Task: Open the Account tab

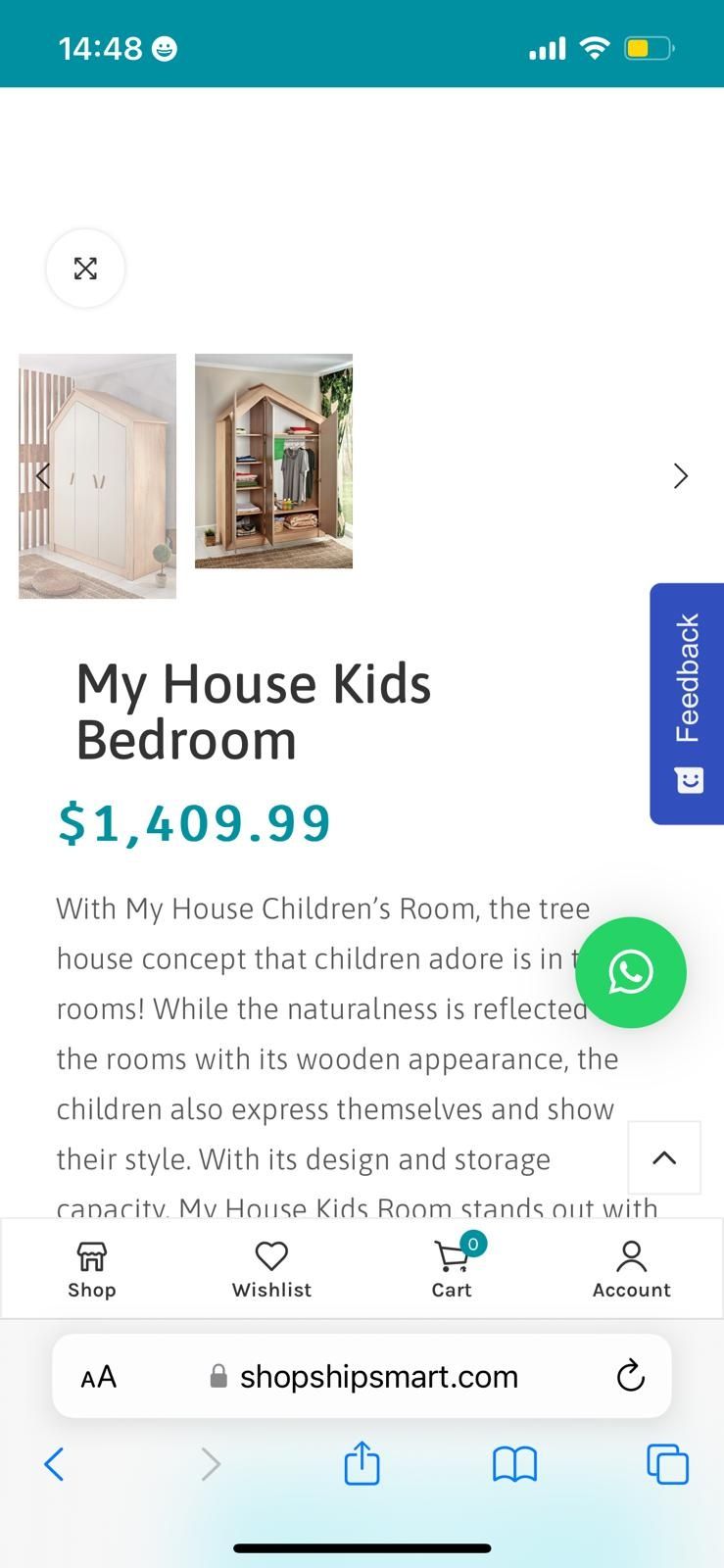Action: (631, 1269)
